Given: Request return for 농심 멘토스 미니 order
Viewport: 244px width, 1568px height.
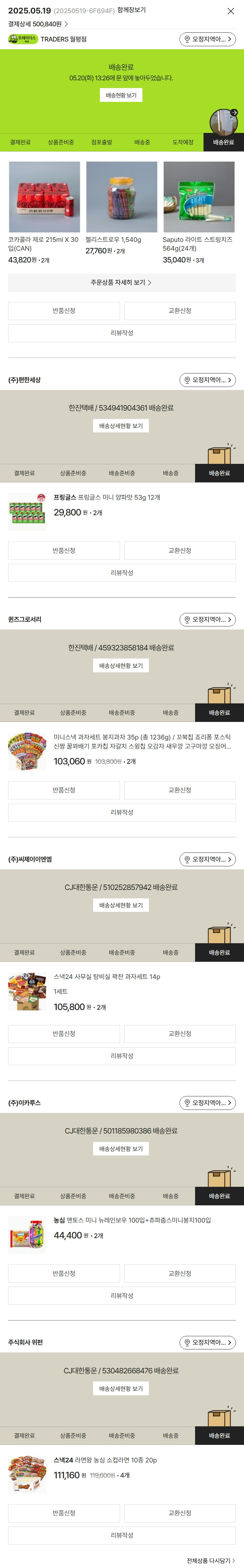Looking at the screenshot, I should [x=64, y=1273].
